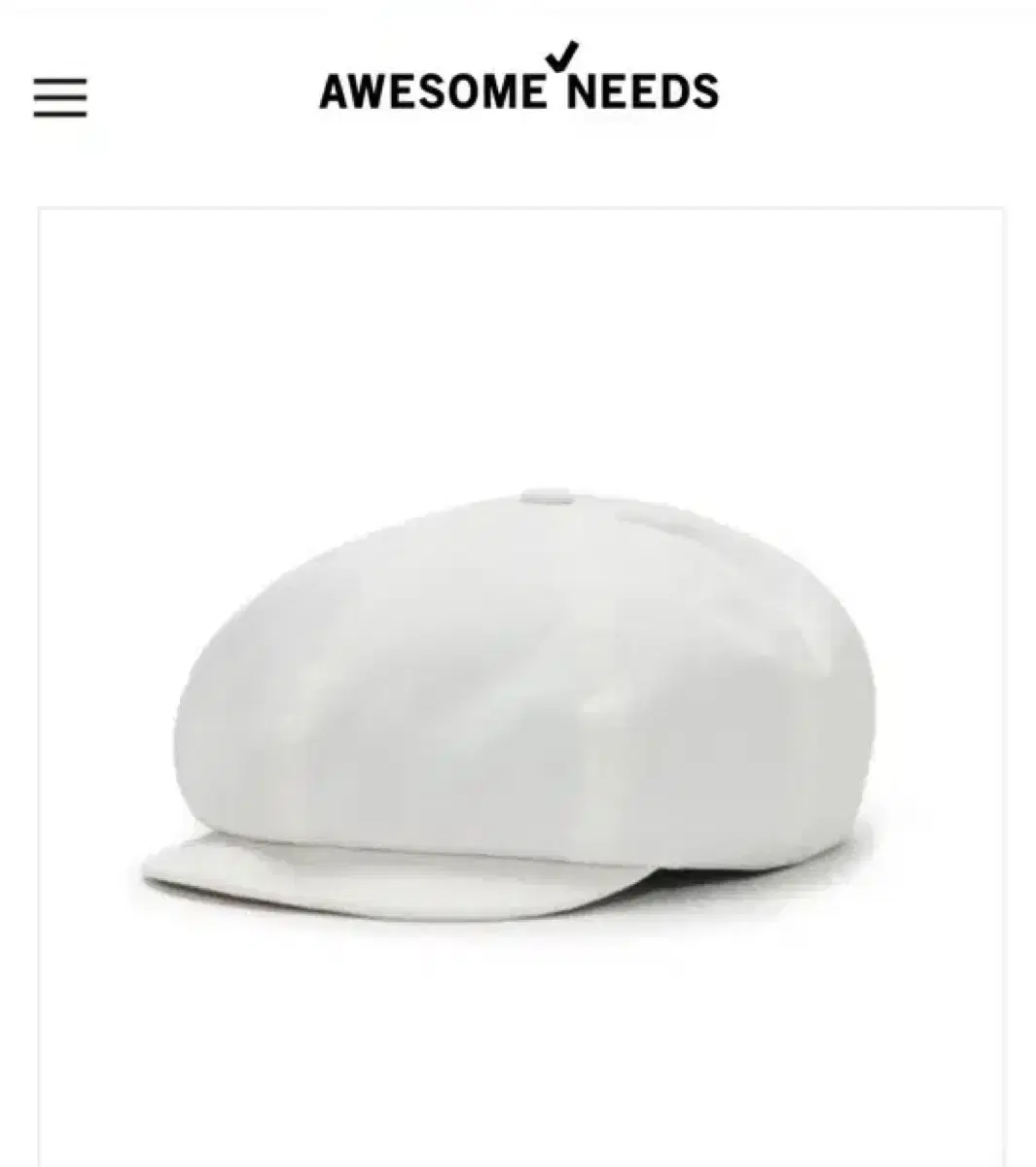
Task: Click the white newsboy cap product photo
Action: 516,681
